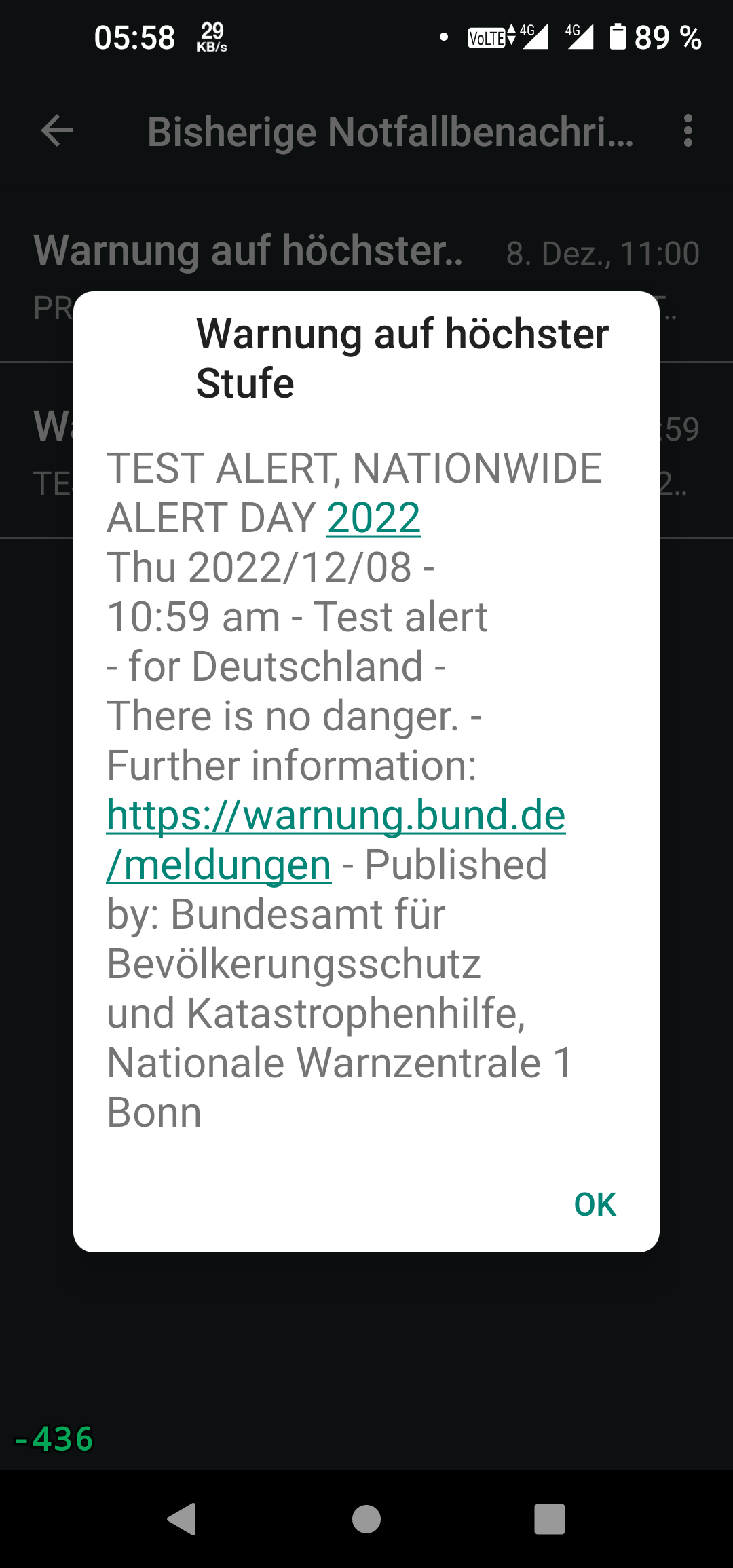The height and width of the screenshot is (1568, 733).
Task: Open the recent apps square
Action: click(550, 1518)
